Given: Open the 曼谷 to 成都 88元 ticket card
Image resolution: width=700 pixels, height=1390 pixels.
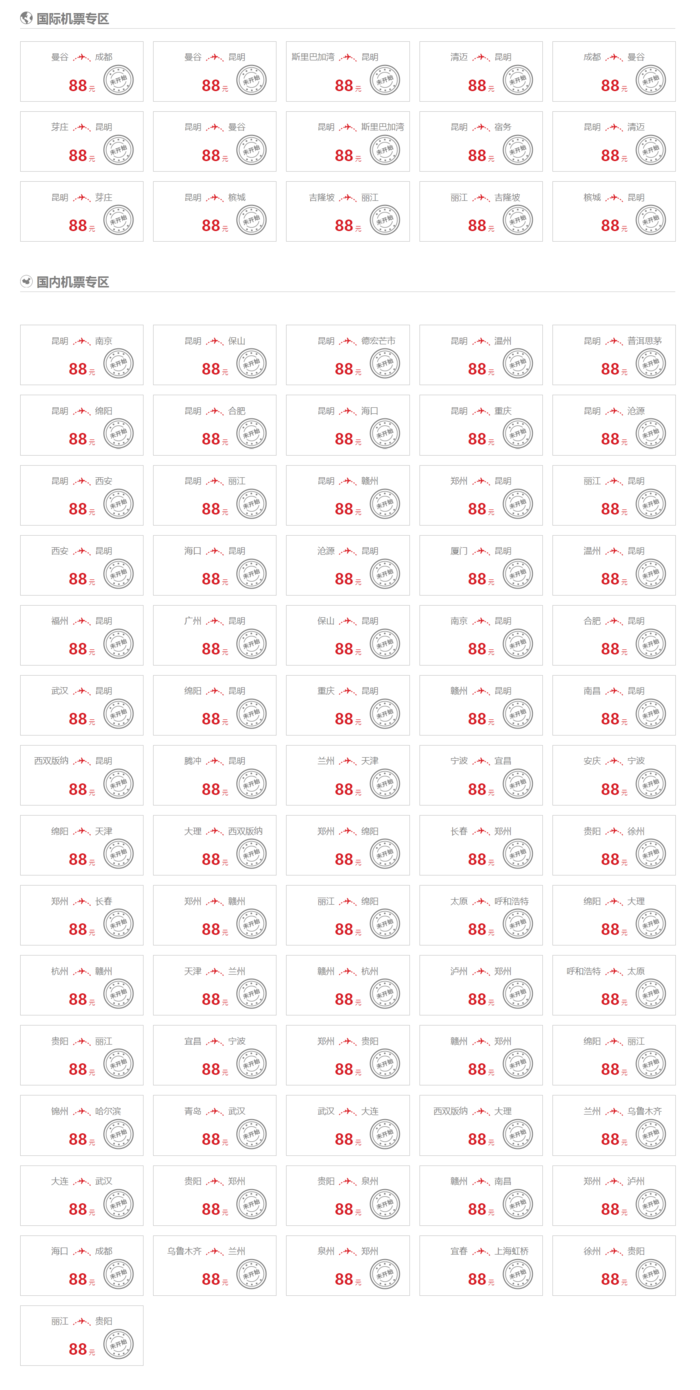Looking at the screenshot, I should point(82,71).
